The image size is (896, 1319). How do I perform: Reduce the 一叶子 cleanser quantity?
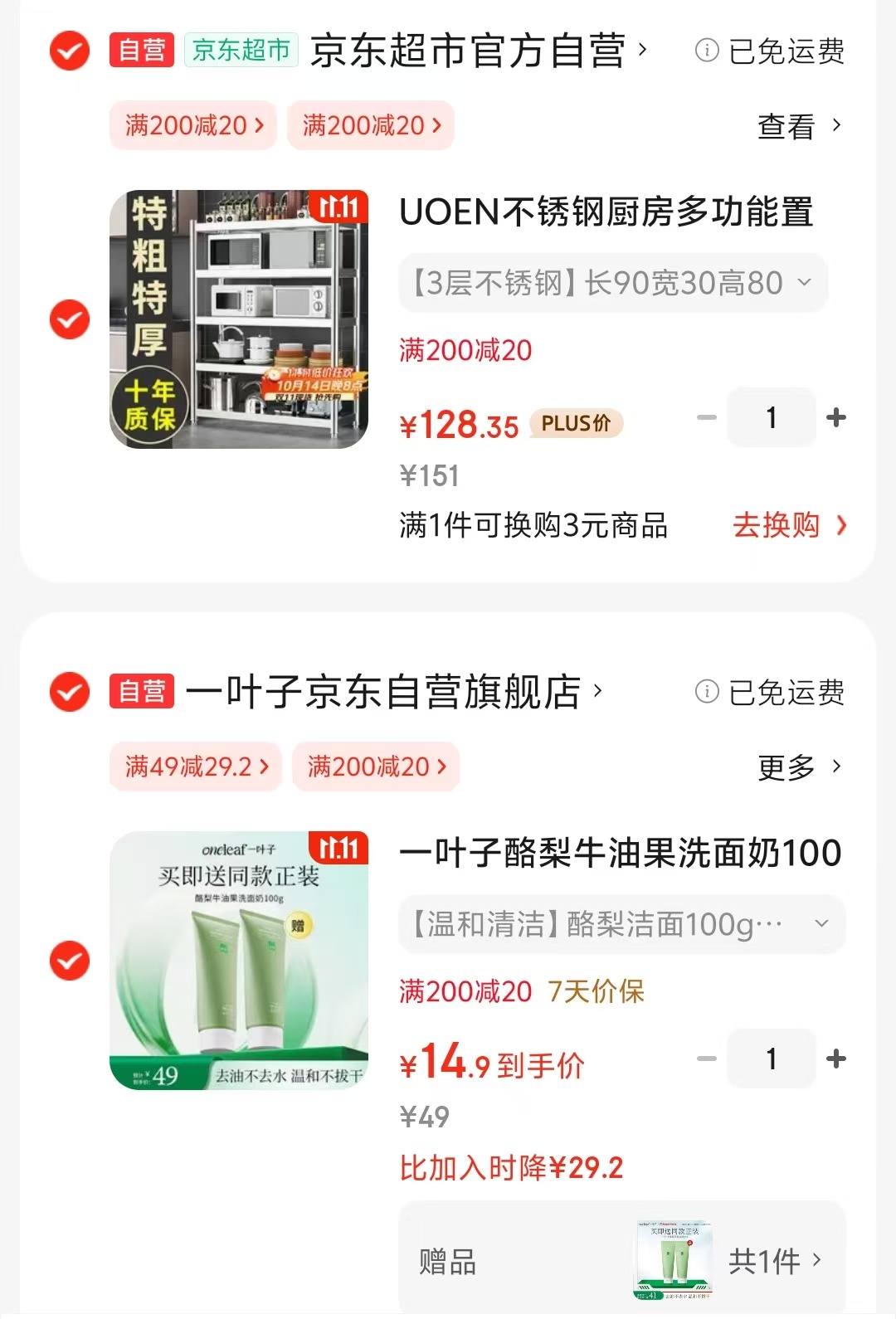(707, 1059)
